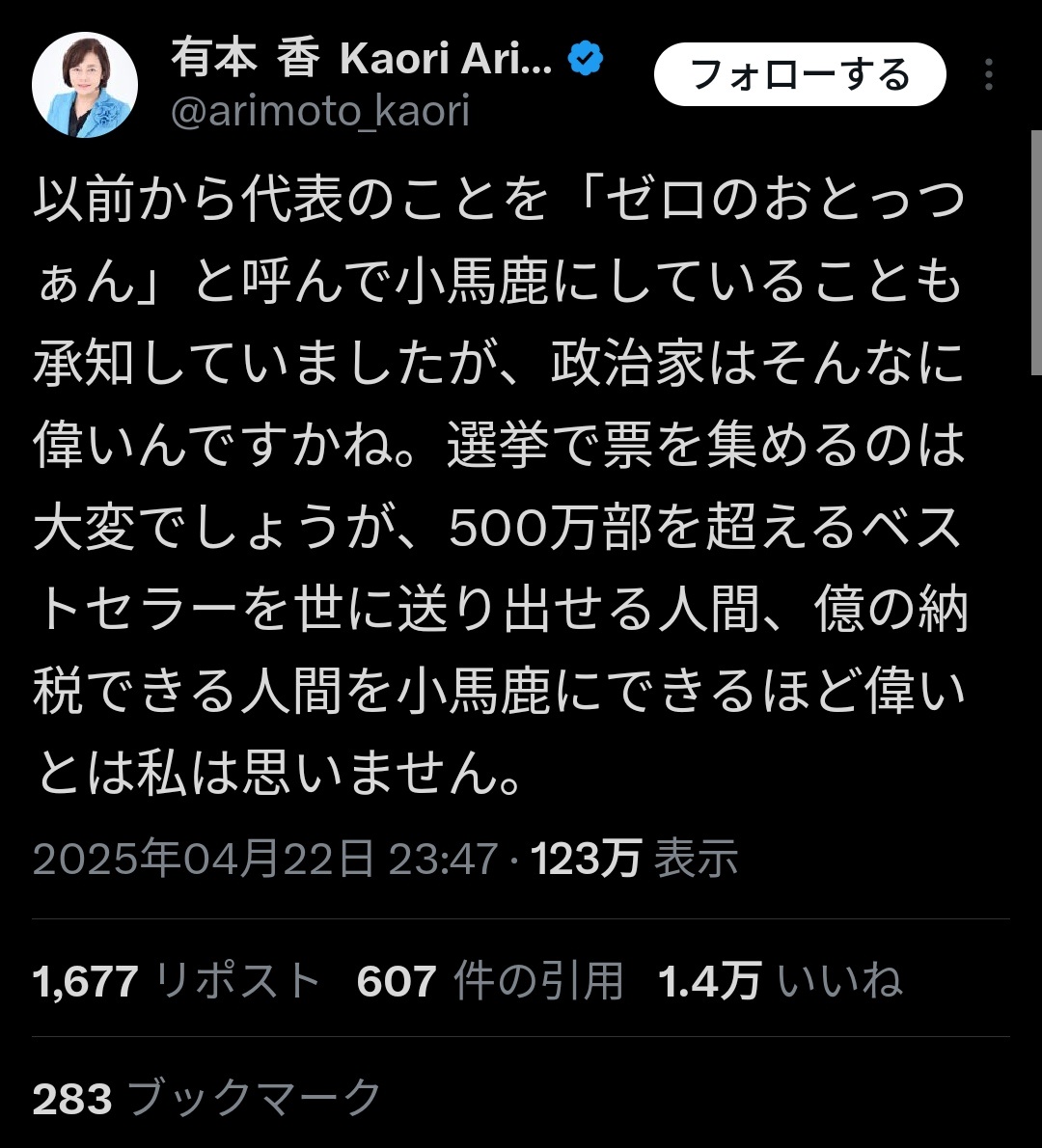The height and width of the screenshot is (1148, 1042).
Task: Open the 123万 表示 view count details
Action: tap(634, 858)
